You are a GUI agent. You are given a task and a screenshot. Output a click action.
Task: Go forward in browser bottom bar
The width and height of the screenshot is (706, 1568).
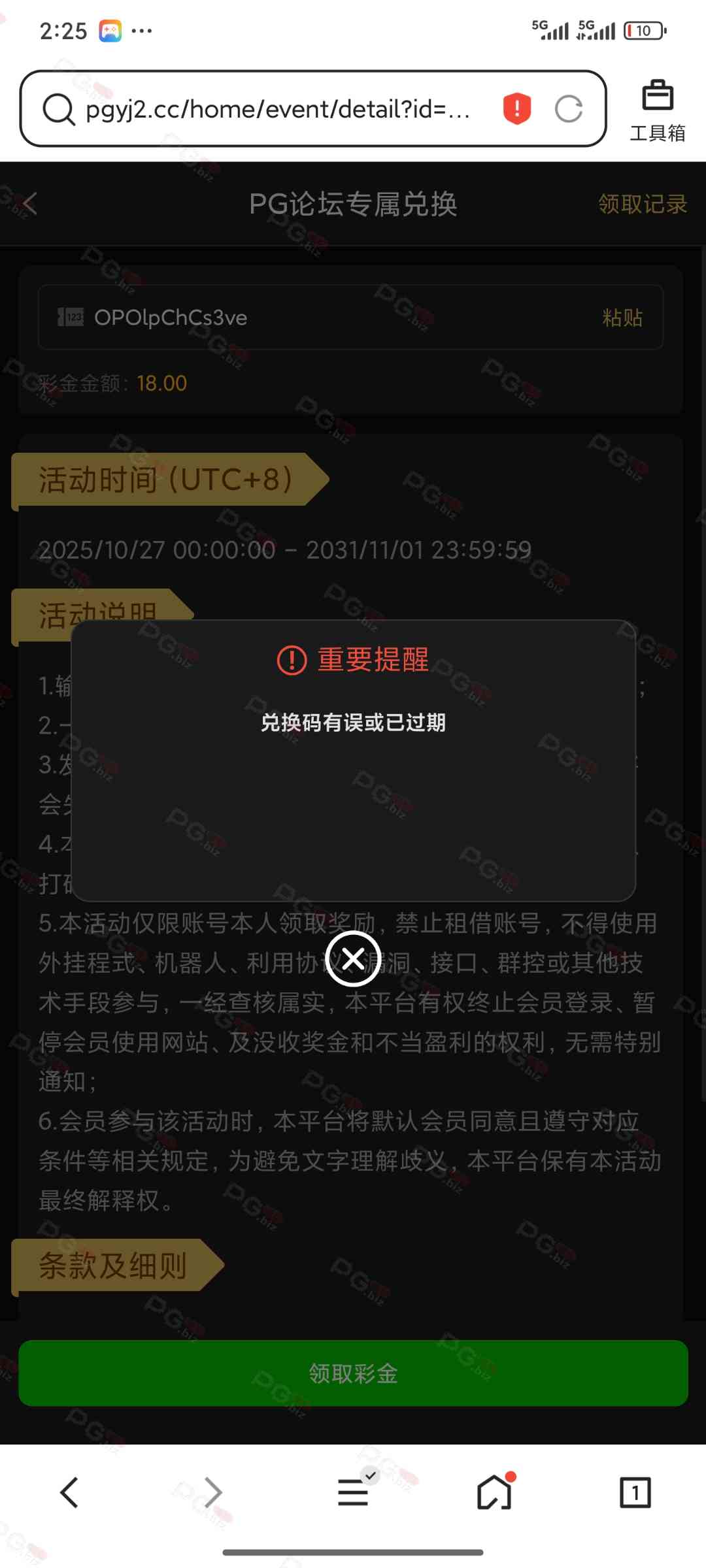(x=212, y=1493)
